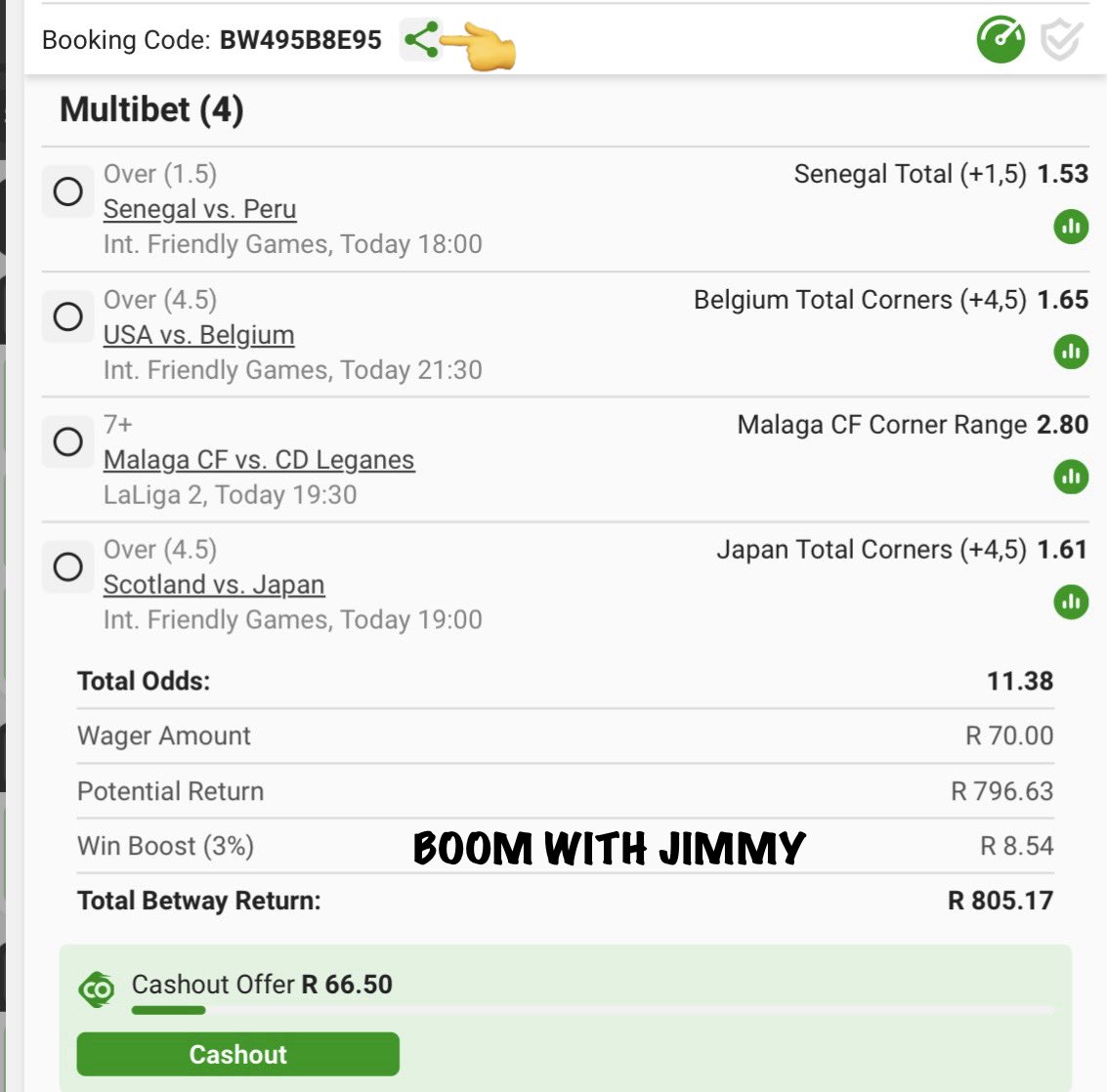Image resolution: width=1107 pixels, height=1092 pixels.
Task: Select the Malaga CF vs. CD Leganes circle
Action: (x=67, y=441)
